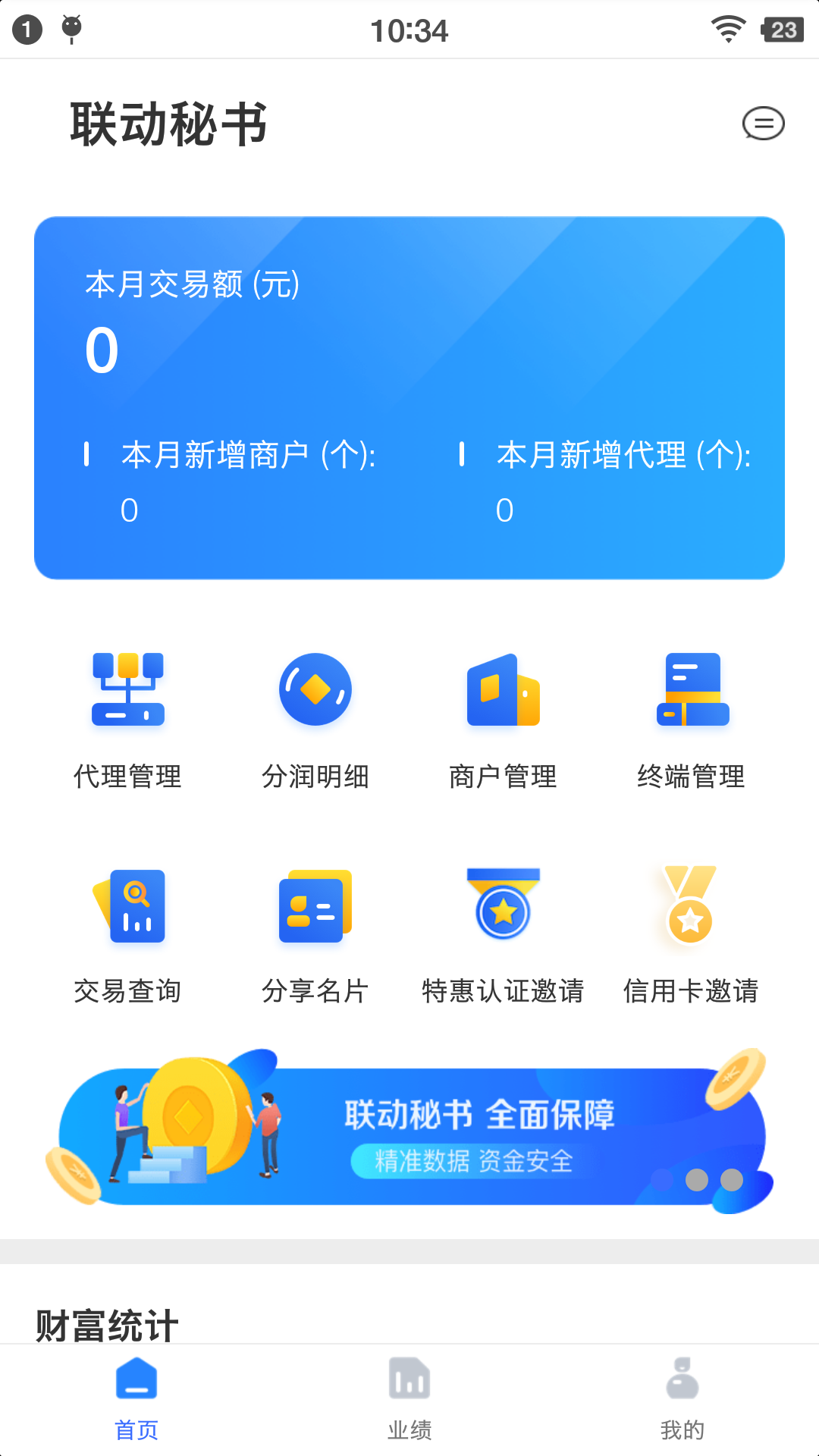Go to 商户管理 merchant management
This screenshot has height=1456, width=819.
[503, 719]
